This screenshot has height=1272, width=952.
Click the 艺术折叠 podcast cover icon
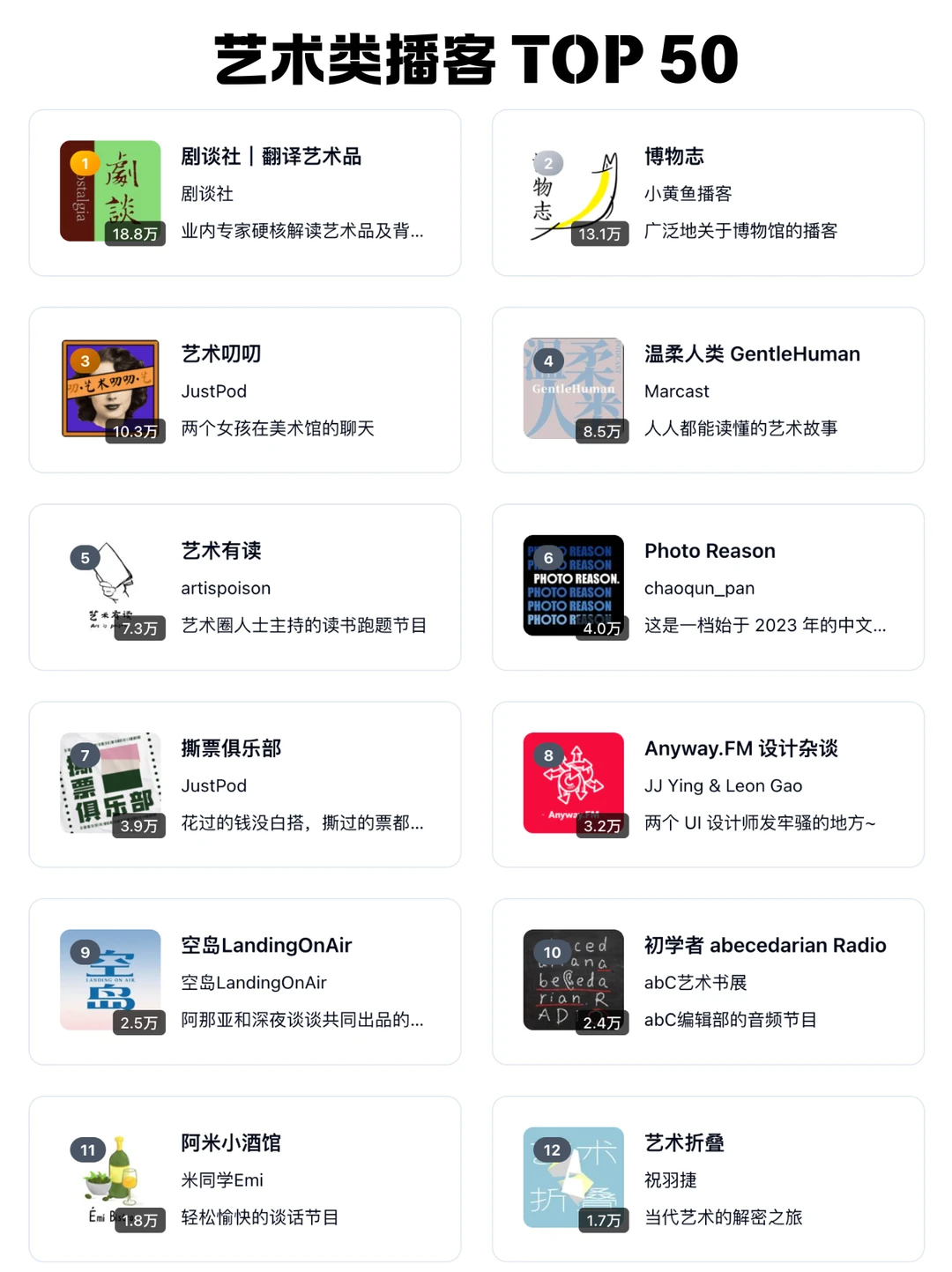tap(574, 1176)
